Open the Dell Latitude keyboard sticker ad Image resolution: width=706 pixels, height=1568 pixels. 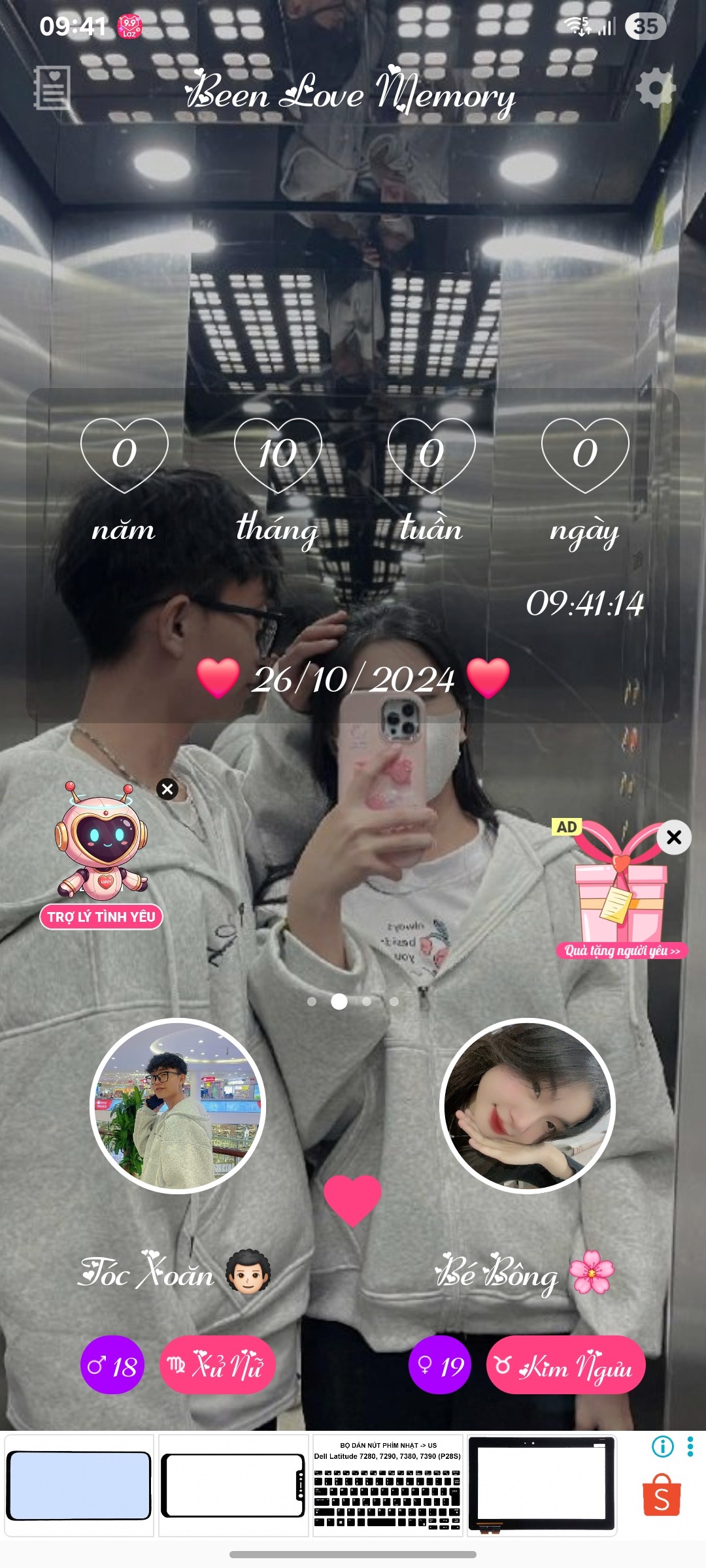pos(388,1486)
